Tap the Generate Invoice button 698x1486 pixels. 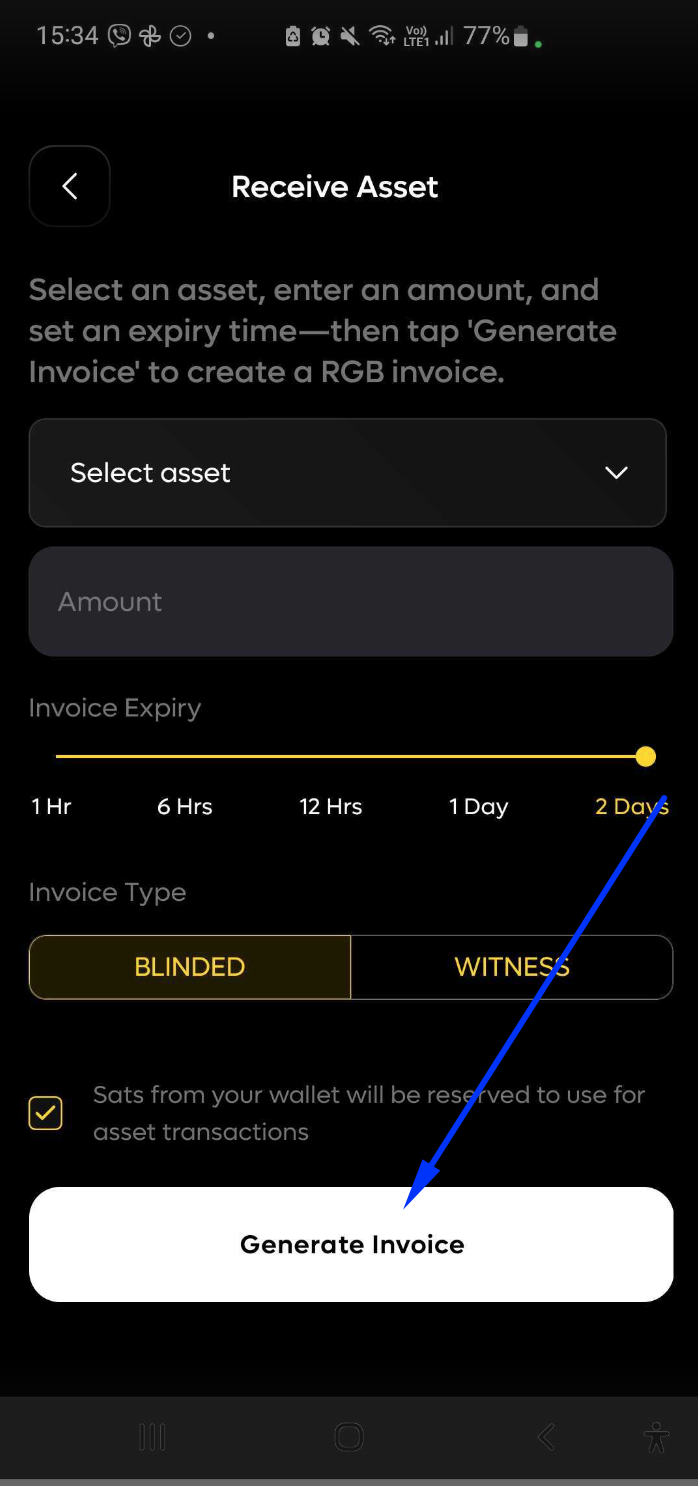[x=351, y=1244]
